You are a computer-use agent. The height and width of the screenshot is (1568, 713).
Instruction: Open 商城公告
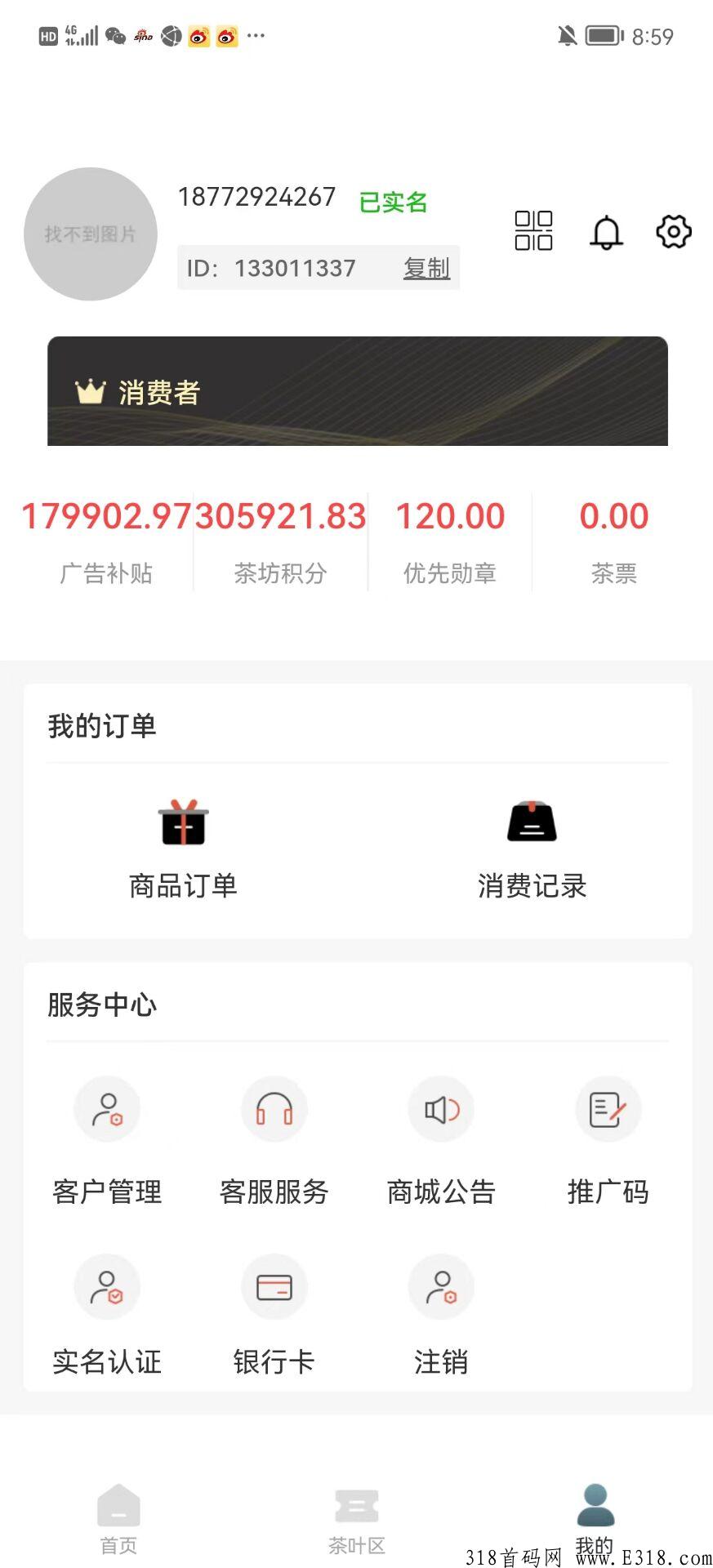click(x=441, y=1142)
